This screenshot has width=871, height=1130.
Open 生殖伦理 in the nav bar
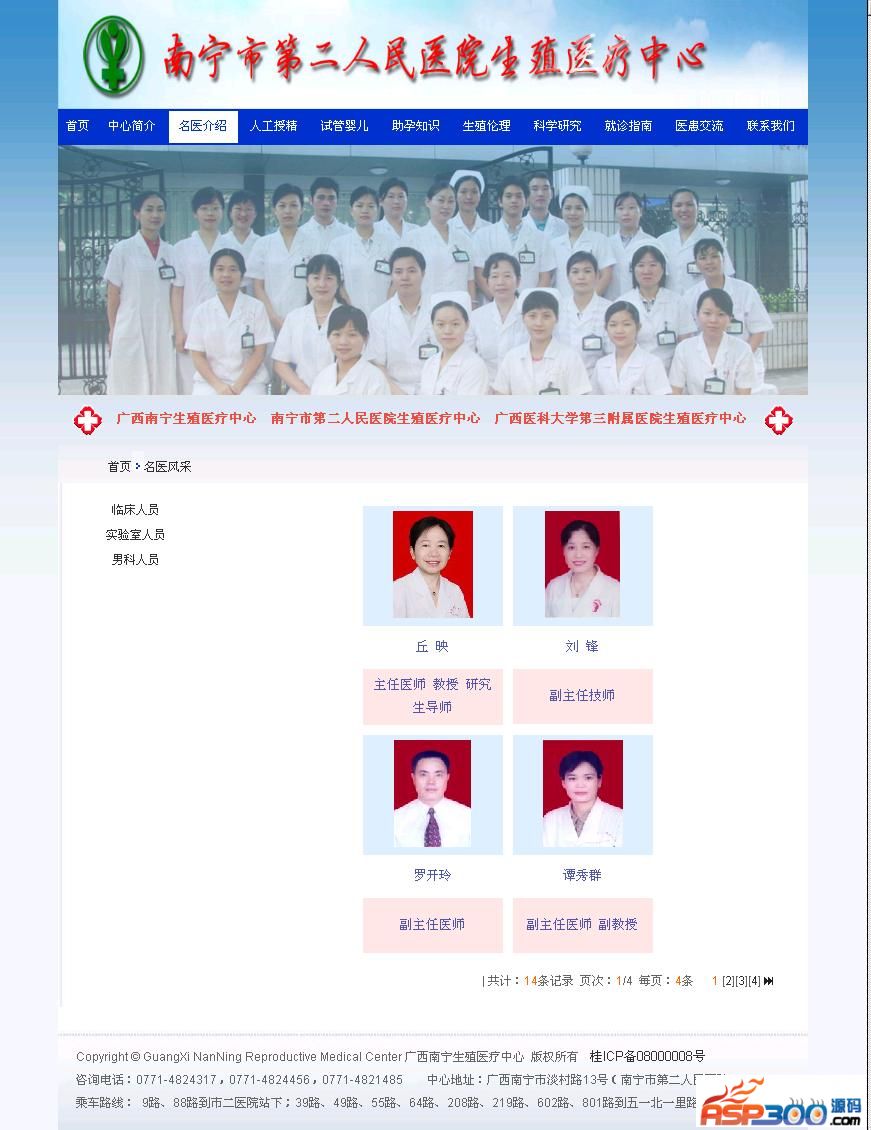point(486,126)
